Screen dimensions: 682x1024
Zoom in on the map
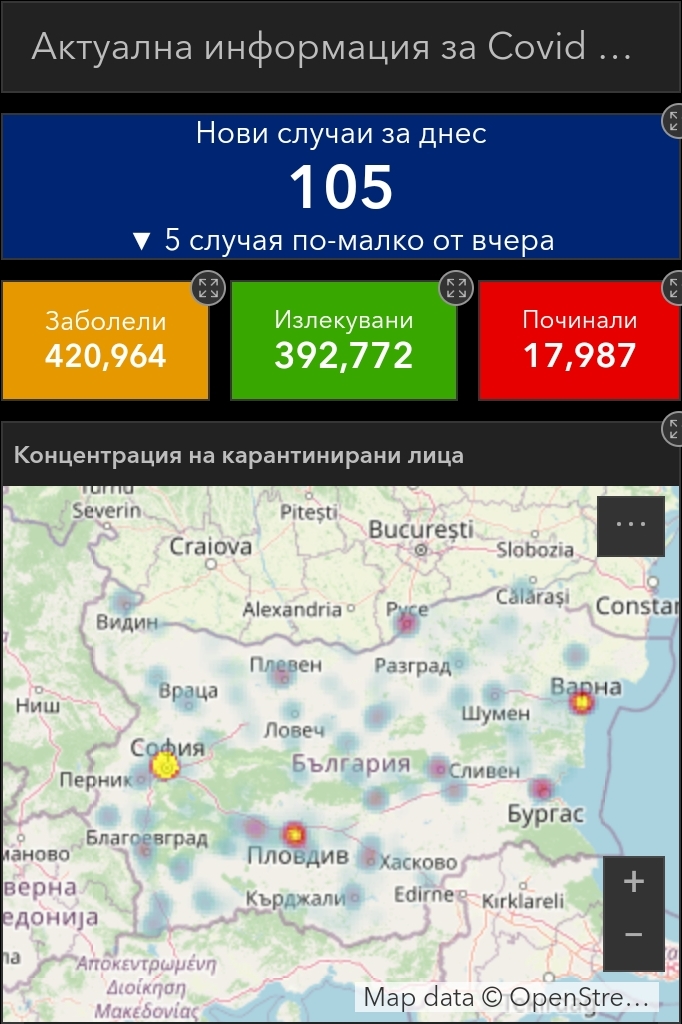[633, 882]
